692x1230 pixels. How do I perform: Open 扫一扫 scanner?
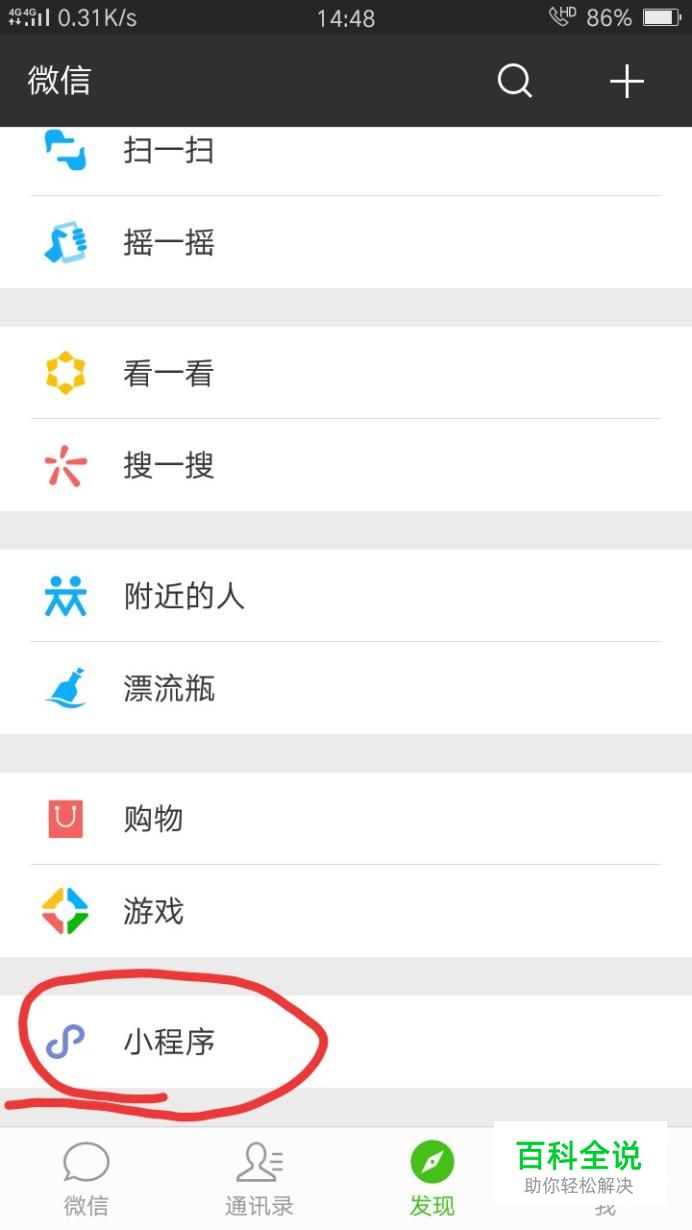(168, 151)
